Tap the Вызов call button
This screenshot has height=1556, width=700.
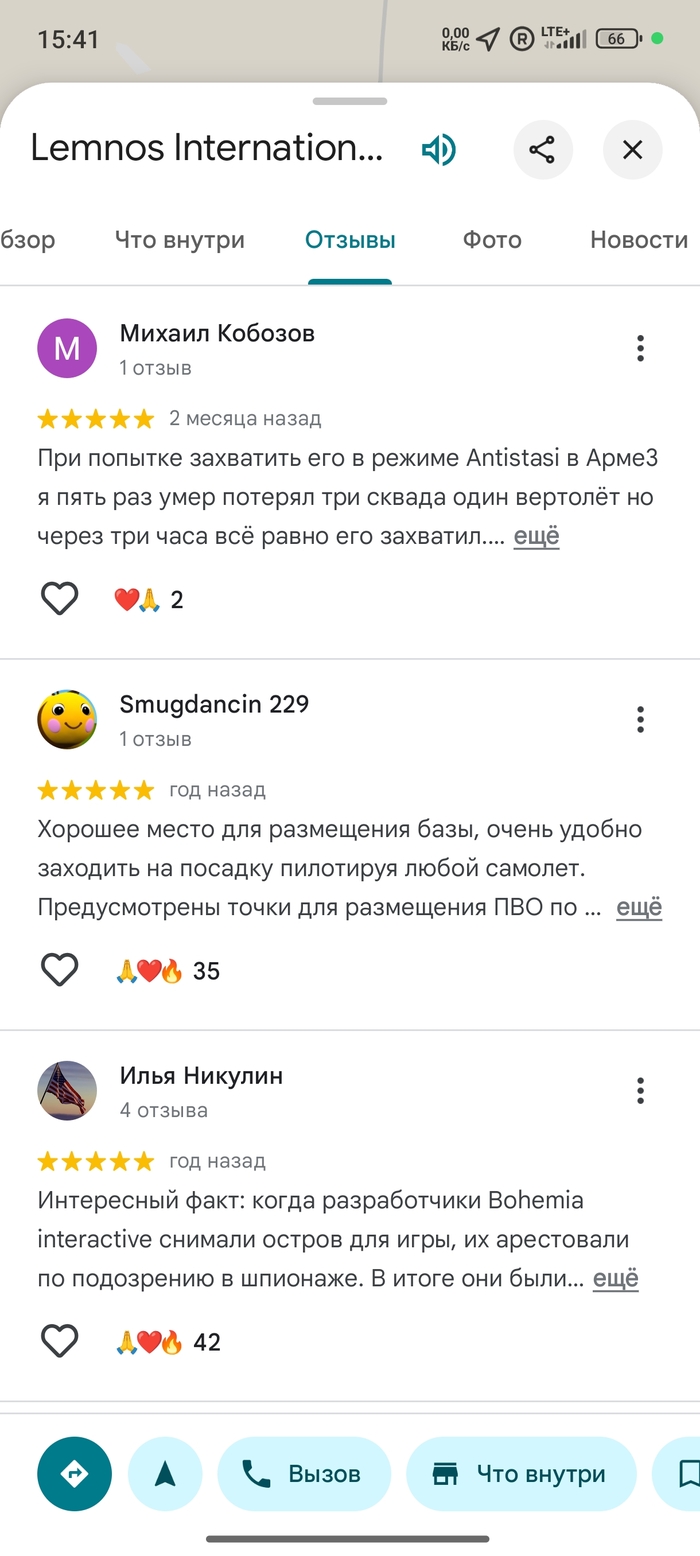tap(303, 1473)
